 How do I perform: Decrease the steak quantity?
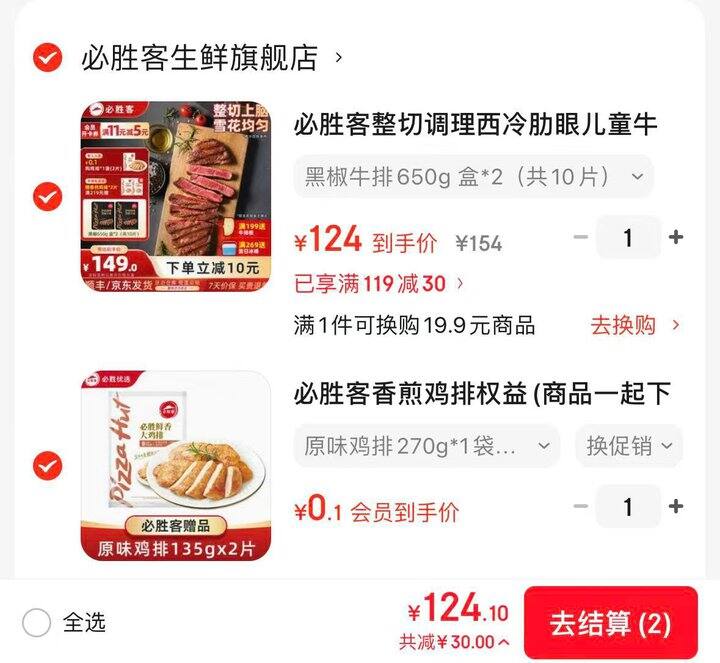581,238
